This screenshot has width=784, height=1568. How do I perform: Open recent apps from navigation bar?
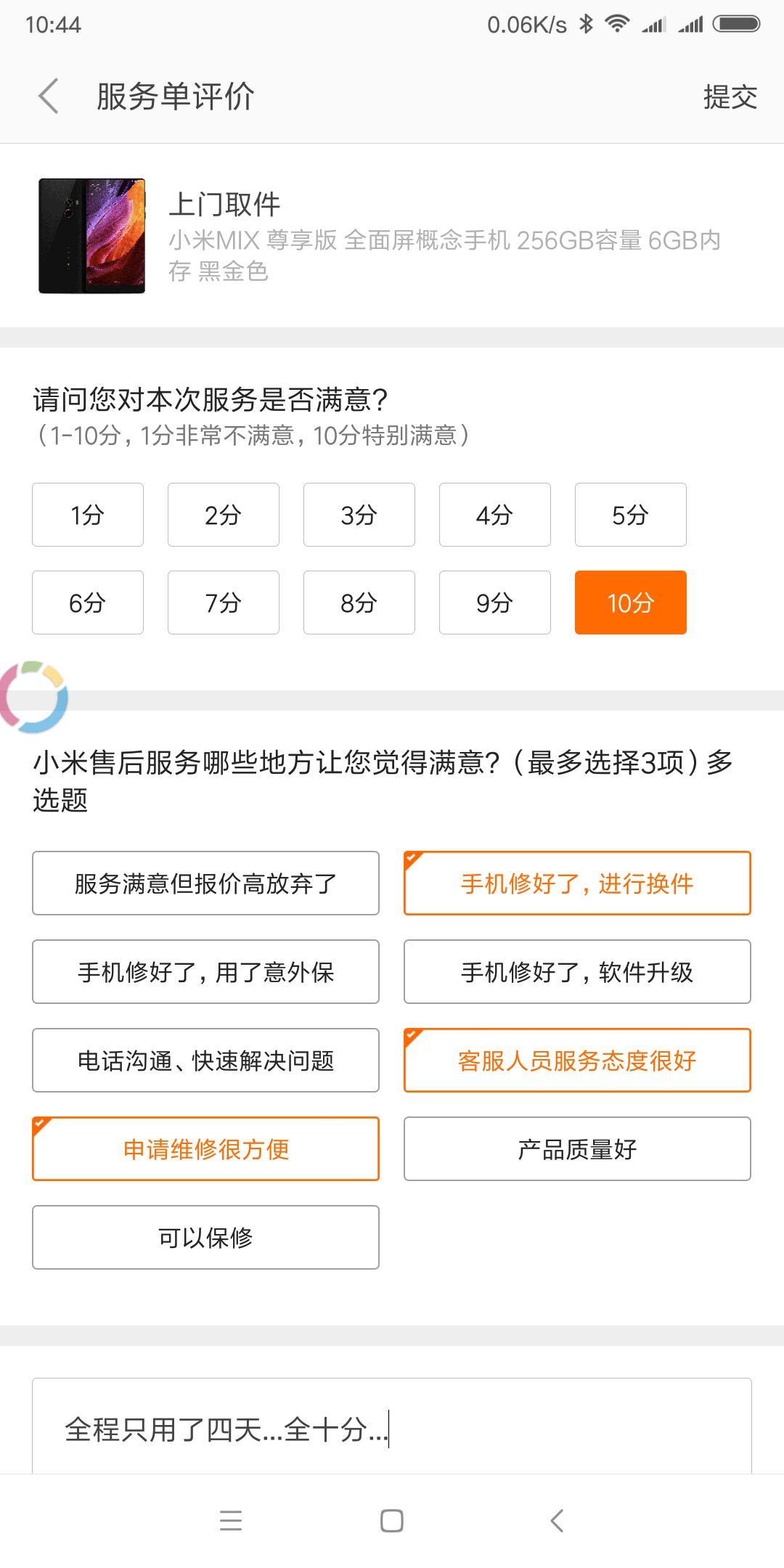click(231, 1521)
